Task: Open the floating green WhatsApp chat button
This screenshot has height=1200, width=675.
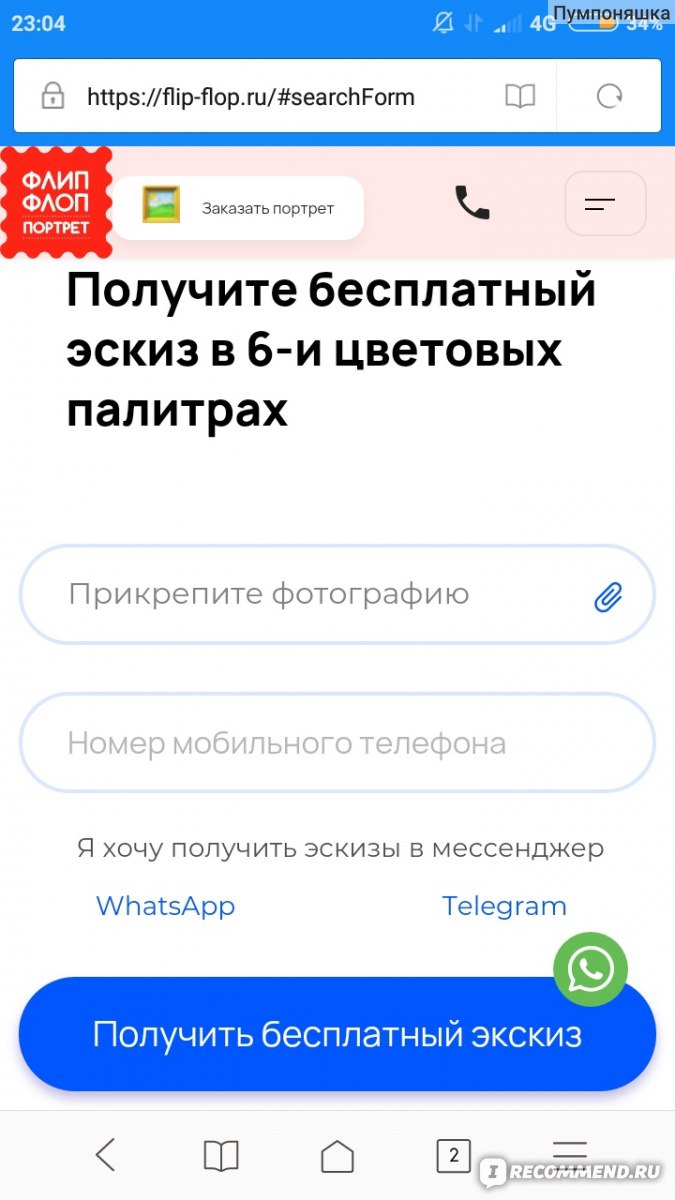Action: coord(590,969)
